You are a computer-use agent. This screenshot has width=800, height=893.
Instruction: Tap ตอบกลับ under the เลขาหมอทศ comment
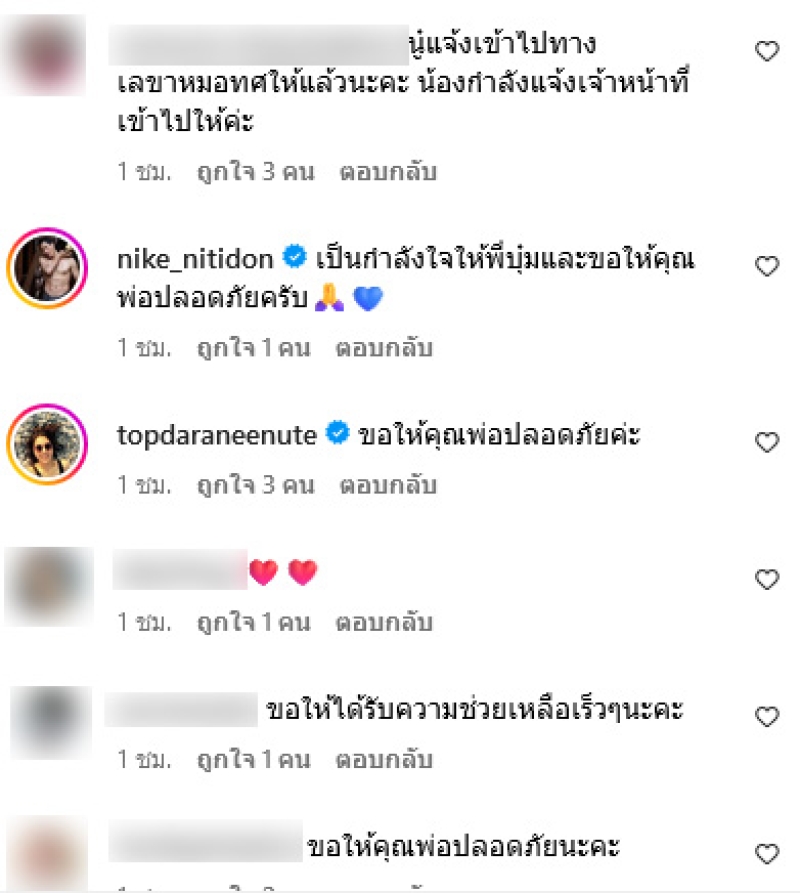point(388,172)
